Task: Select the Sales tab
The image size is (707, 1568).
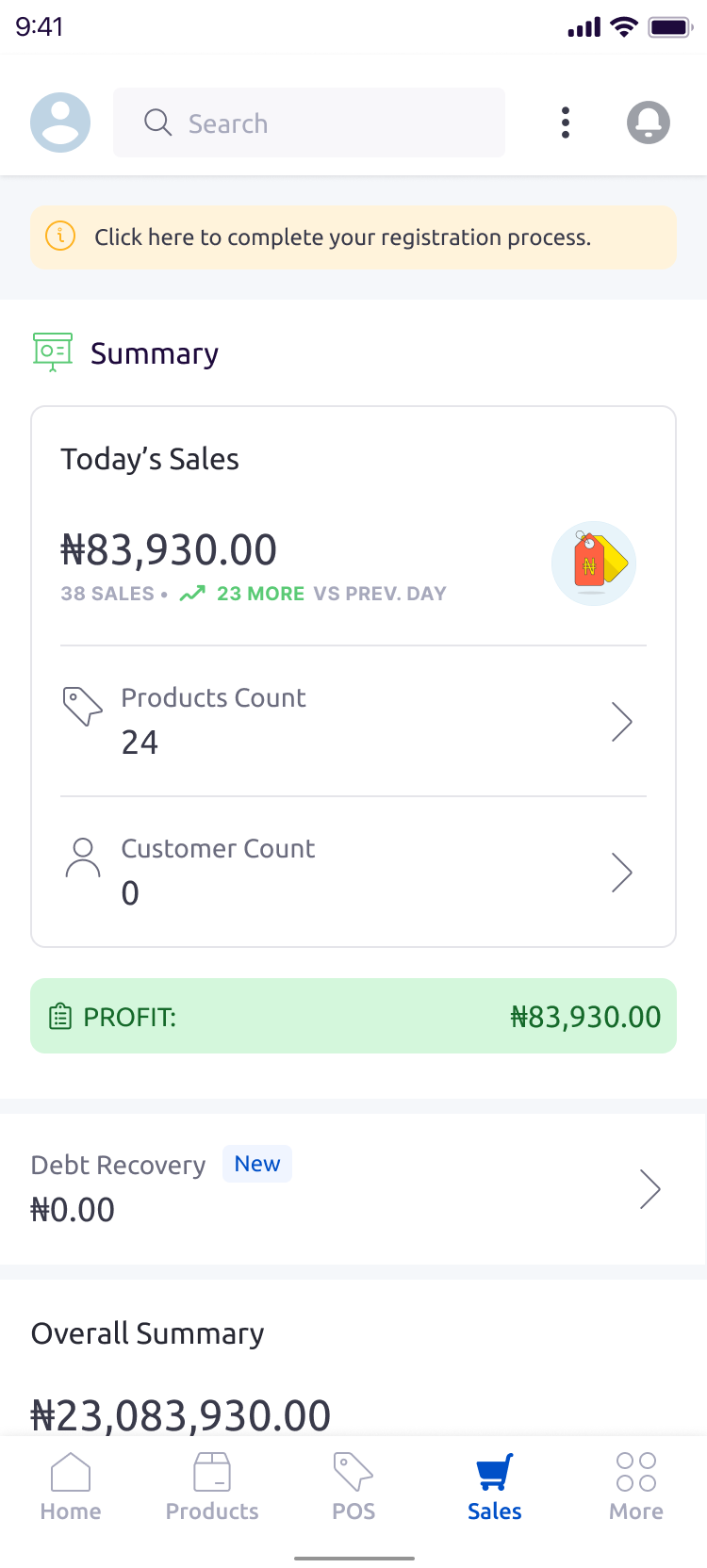Action: 495,1487
